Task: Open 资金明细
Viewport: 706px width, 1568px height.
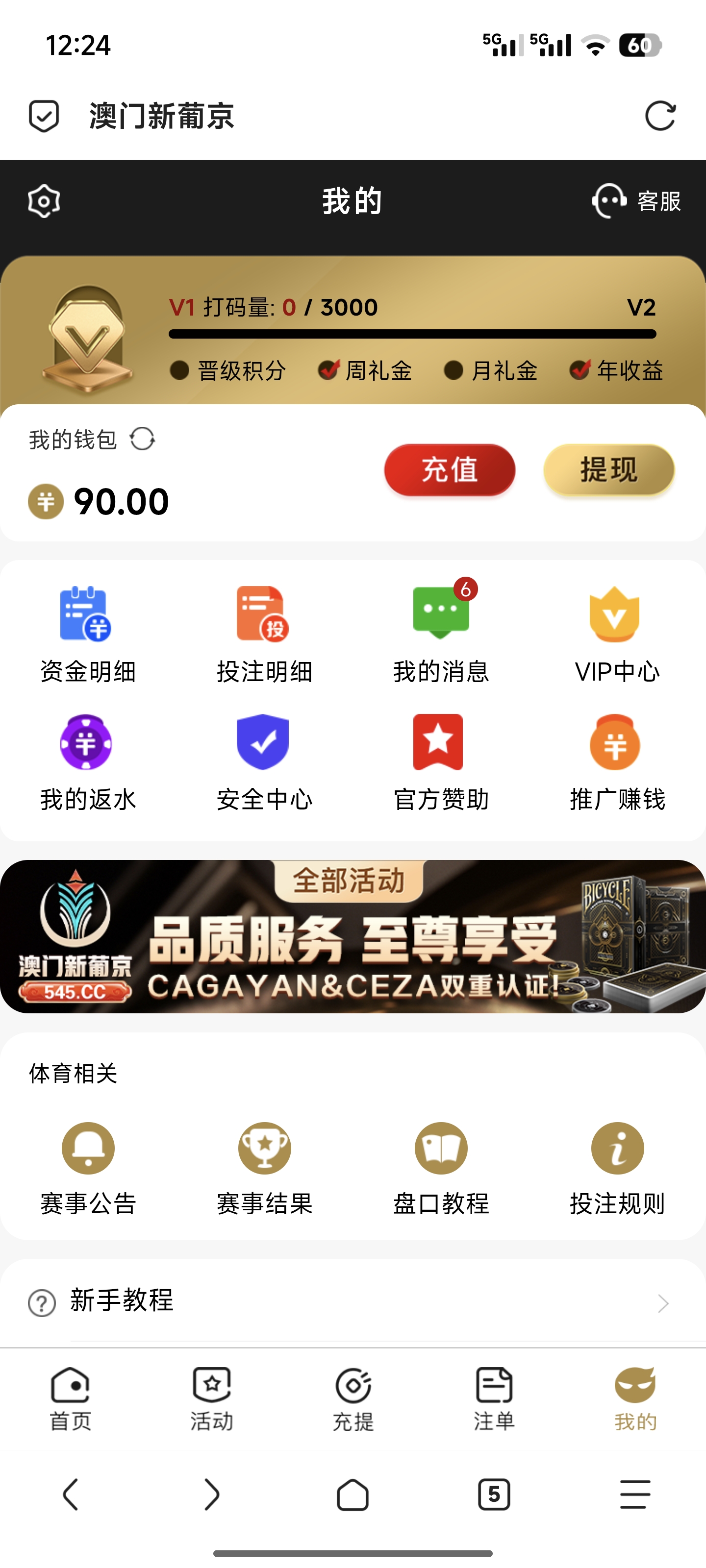Action: click(88, 634)
